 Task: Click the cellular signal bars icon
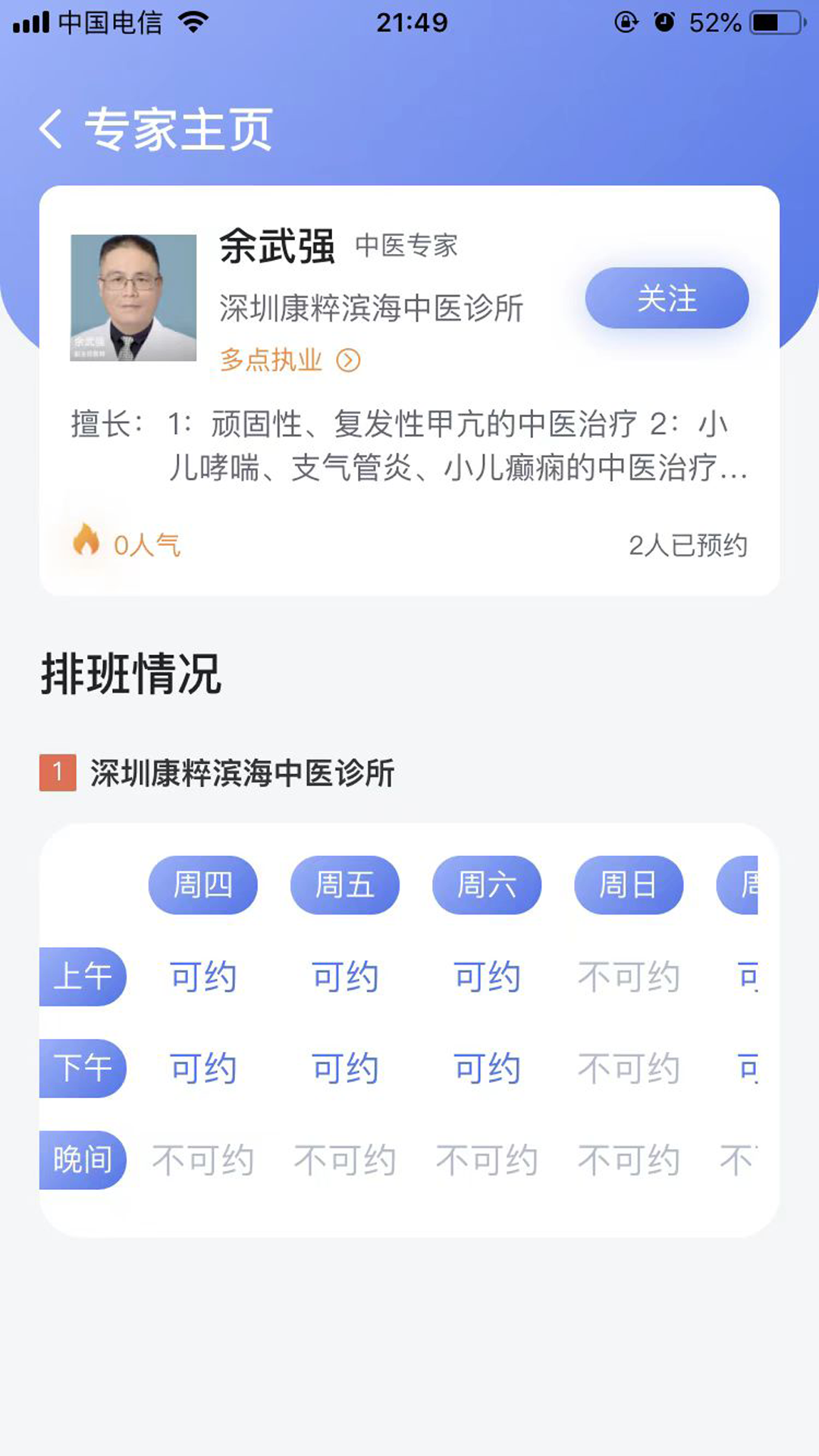point(30,22)
